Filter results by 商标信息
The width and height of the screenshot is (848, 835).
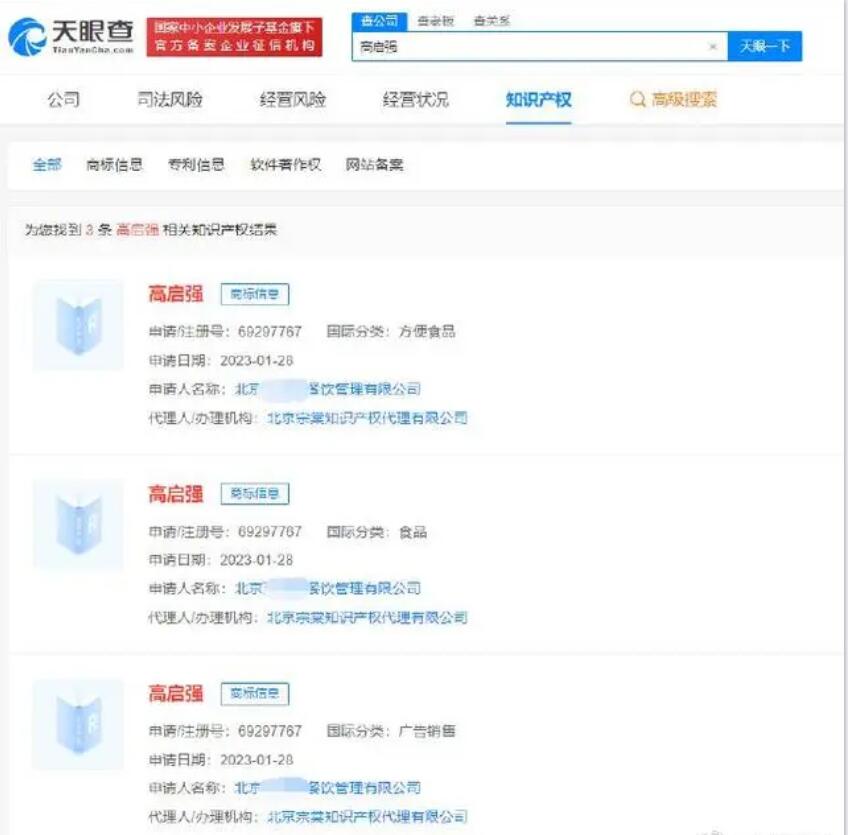pos(115,165)
